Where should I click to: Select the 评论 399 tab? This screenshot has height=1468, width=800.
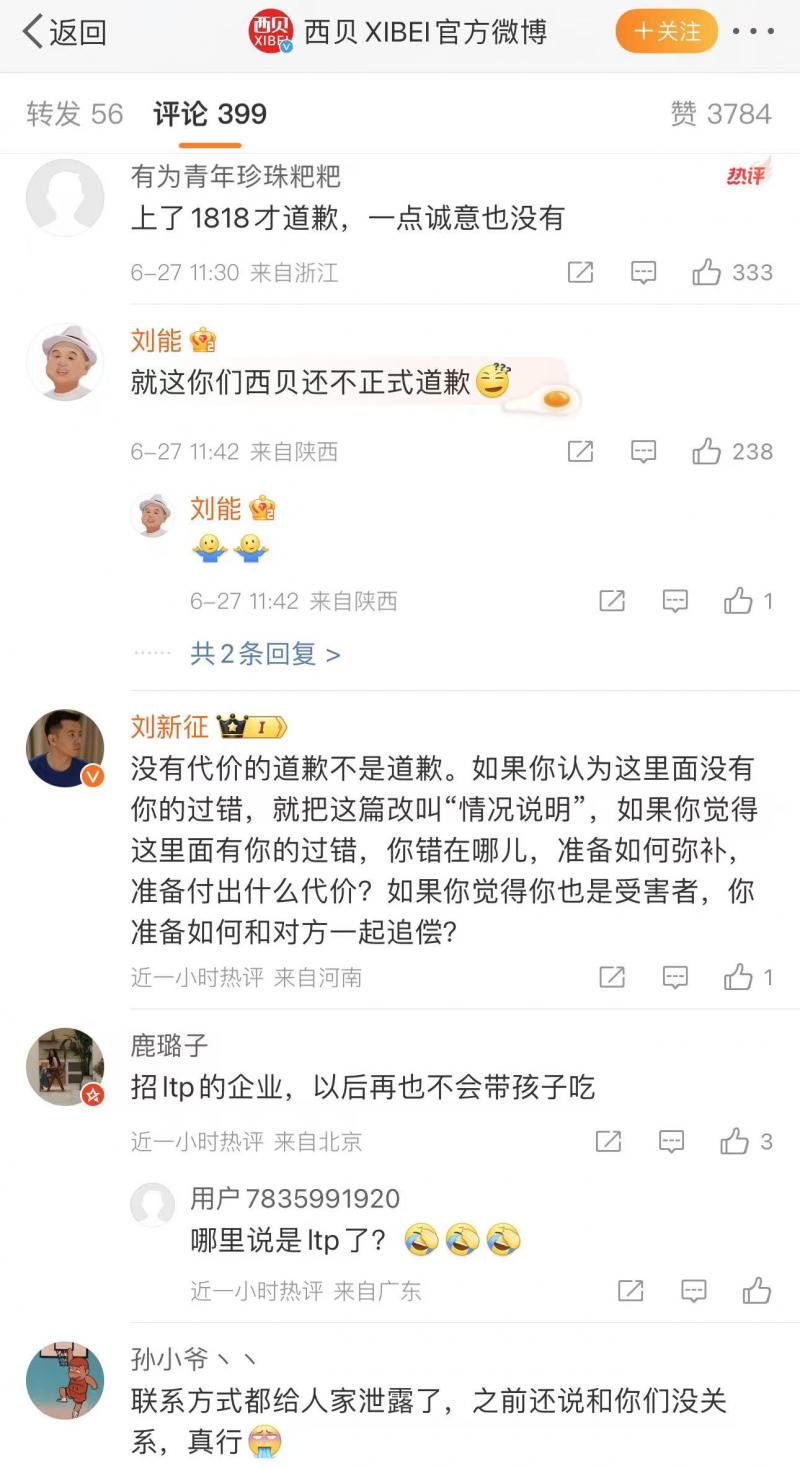[210, 113]
